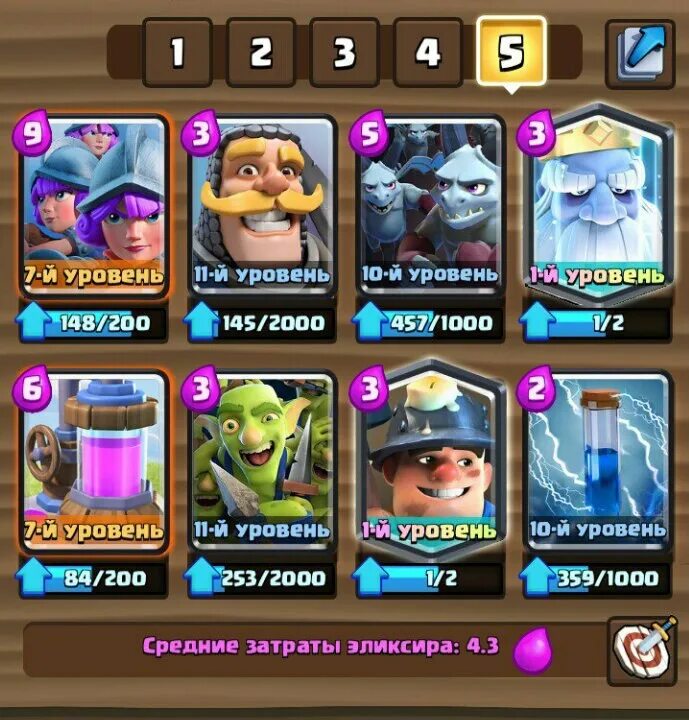
Task: Switch to deck slot 4
Action: tap(428, 51)
